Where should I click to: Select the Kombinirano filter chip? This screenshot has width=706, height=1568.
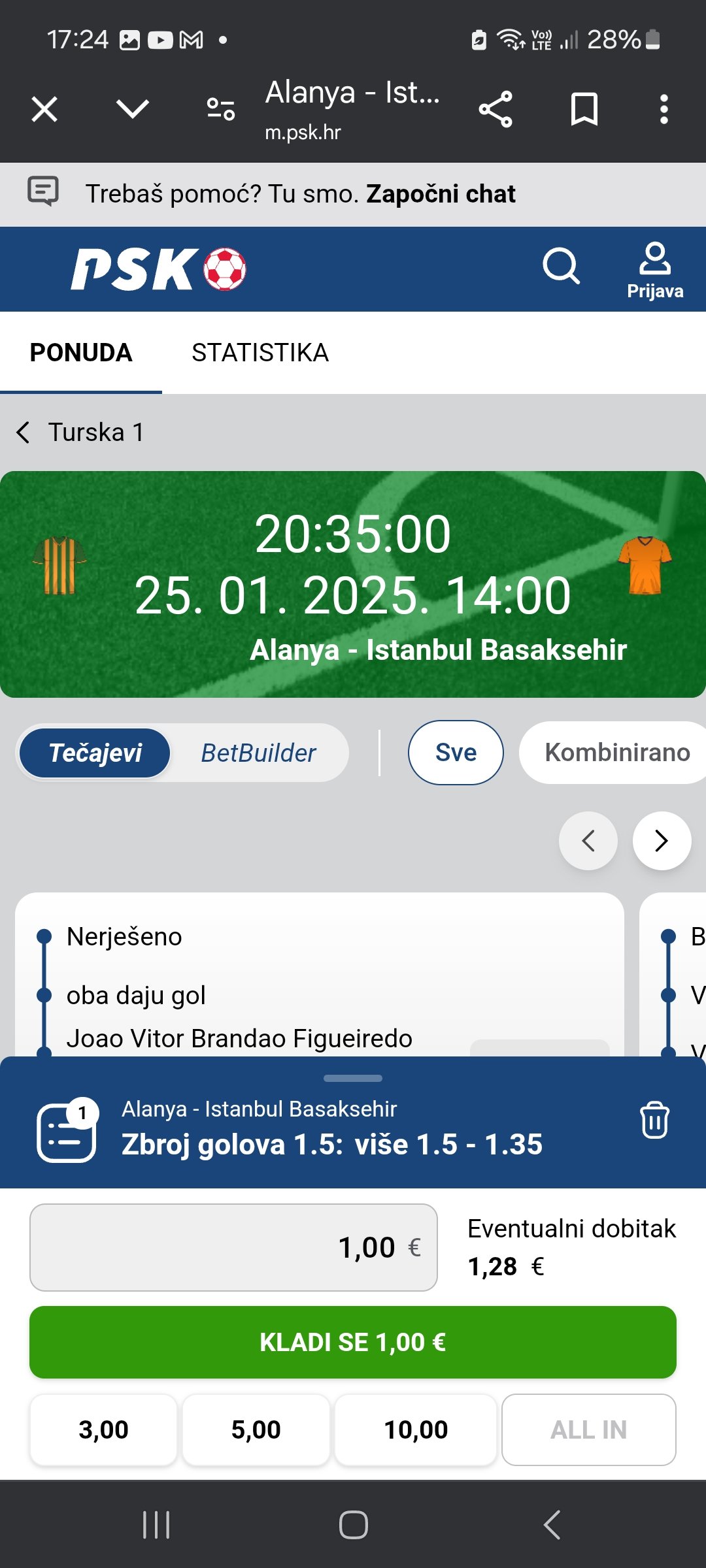pyautogui.click(x=616, y=753)
